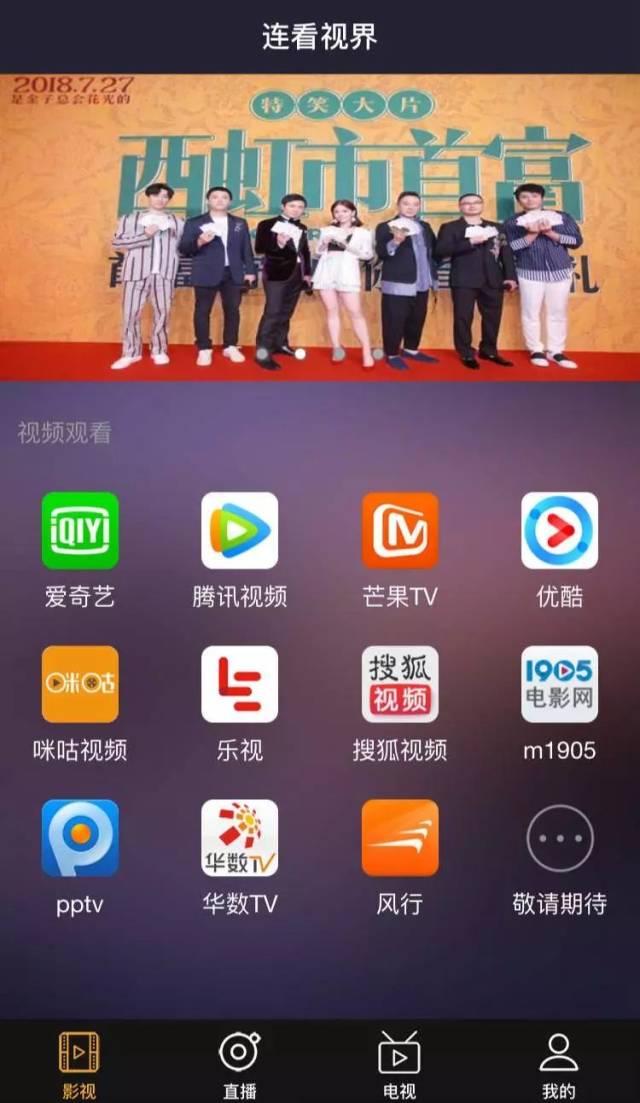Select 芒果TV

coord(400,531)
